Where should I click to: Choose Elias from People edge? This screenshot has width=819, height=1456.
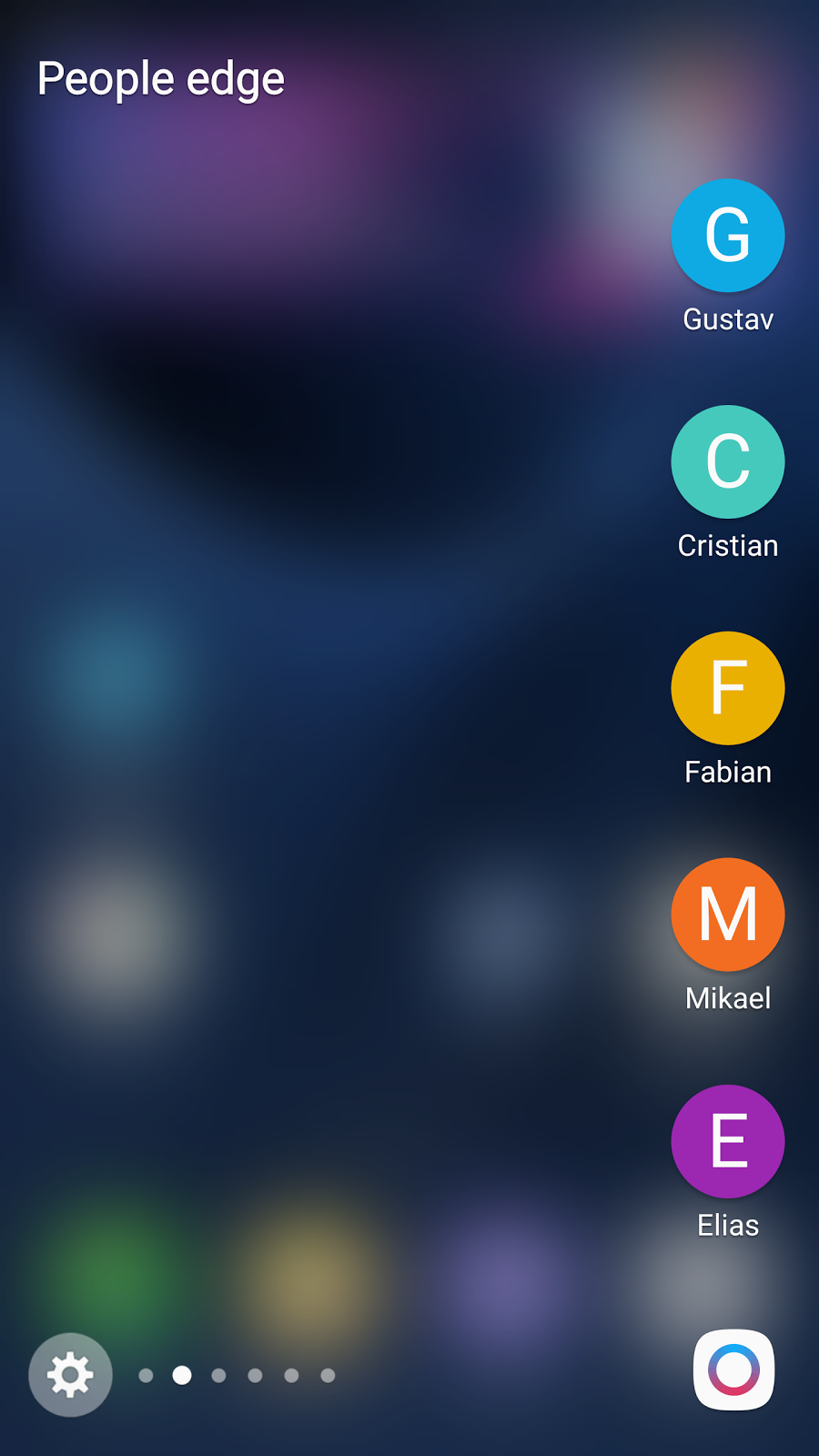728,1141
